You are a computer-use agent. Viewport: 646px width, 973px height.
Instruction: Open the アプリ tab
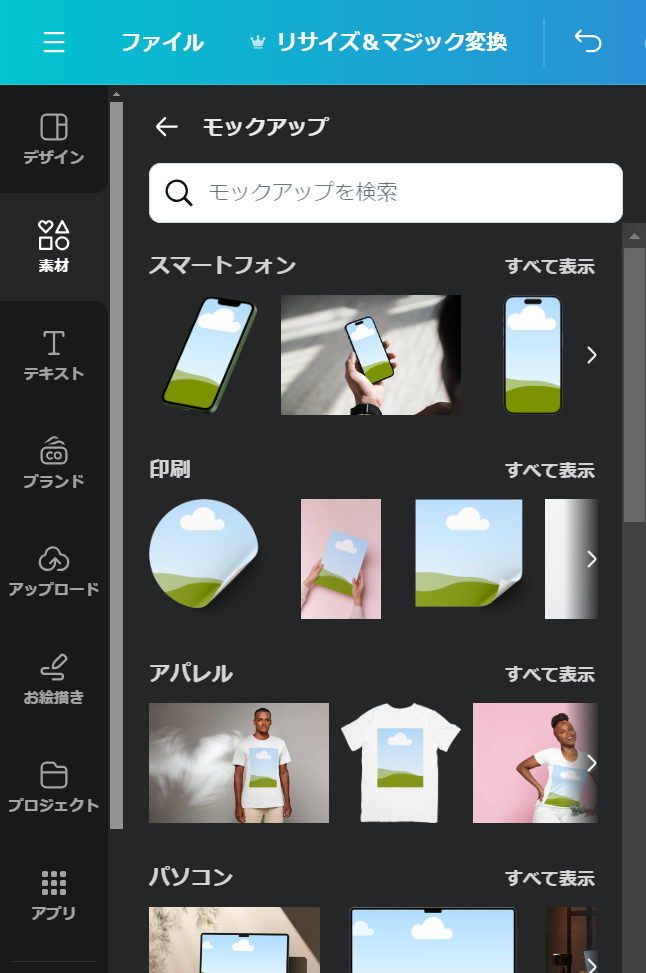pyautogui.click(x=54, y=895)
